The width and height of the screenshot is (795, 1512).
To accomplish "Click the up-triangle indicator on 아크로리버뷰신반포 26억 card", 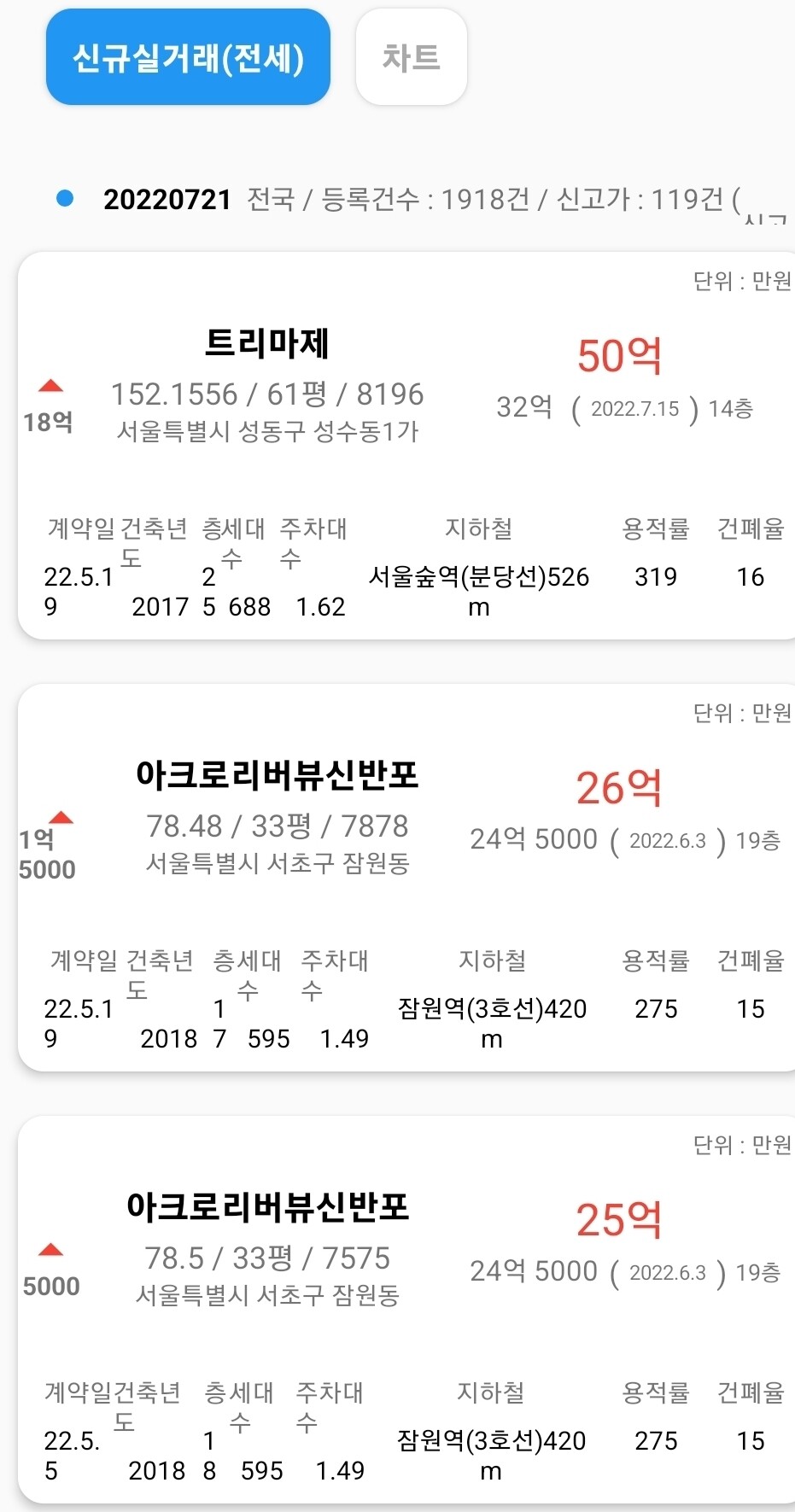I will (x=62, y=818).
